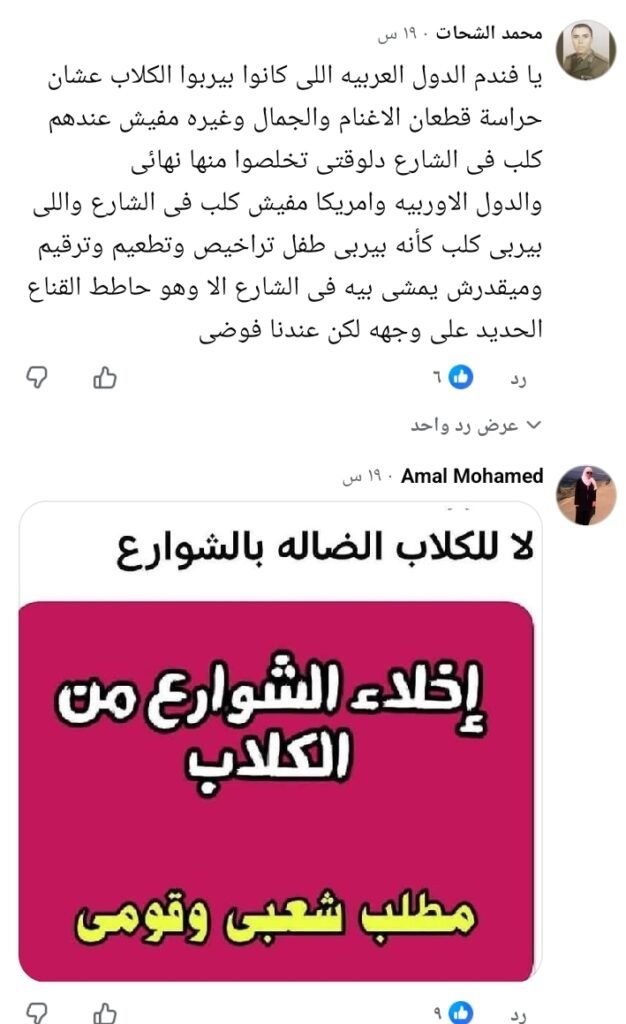Dislike محمد الشحات's comment
The image size is (626, 1024).
(38, 377)
